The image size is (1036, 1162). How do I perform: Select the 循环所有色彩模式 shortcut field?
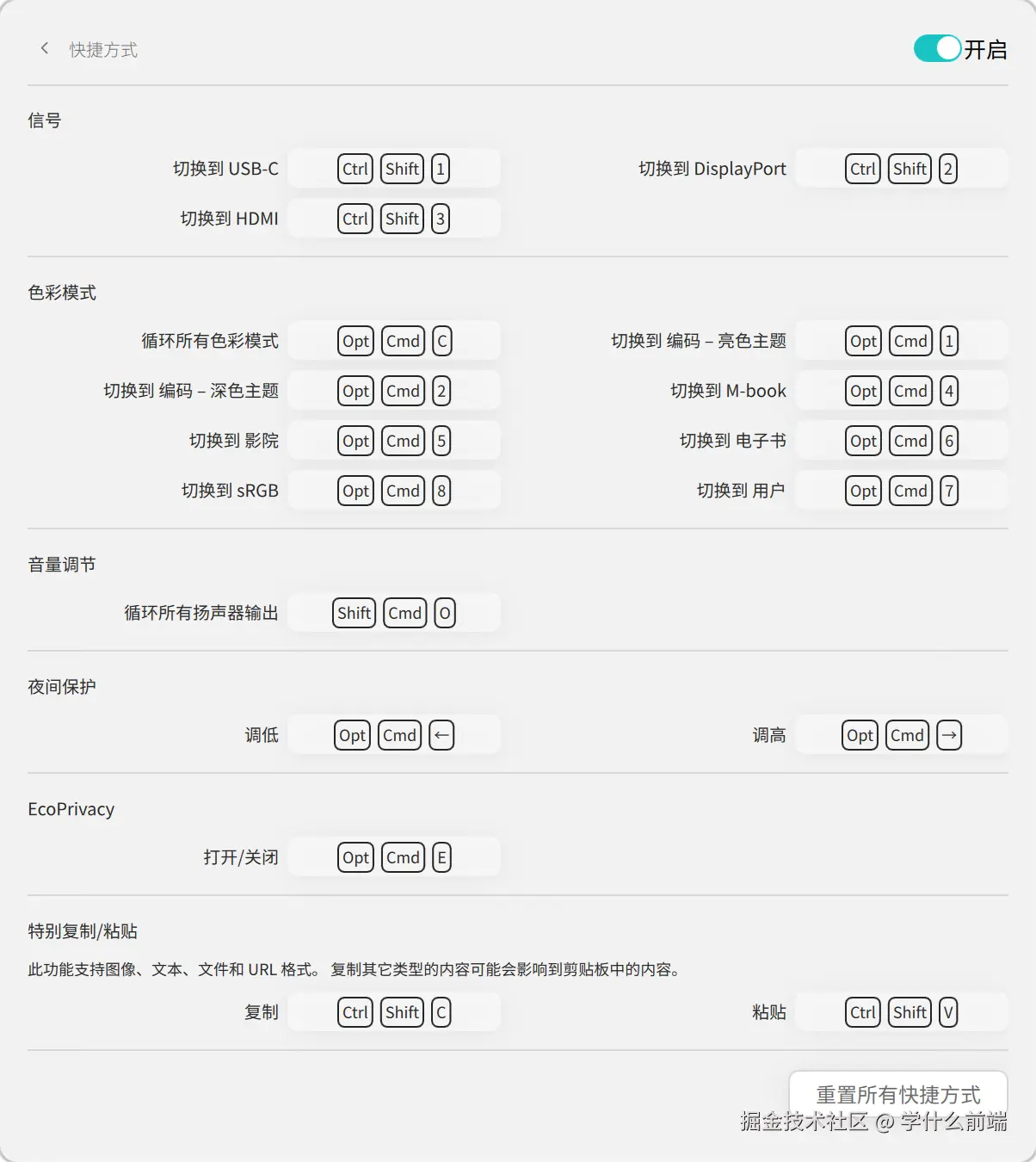(394, 341)
